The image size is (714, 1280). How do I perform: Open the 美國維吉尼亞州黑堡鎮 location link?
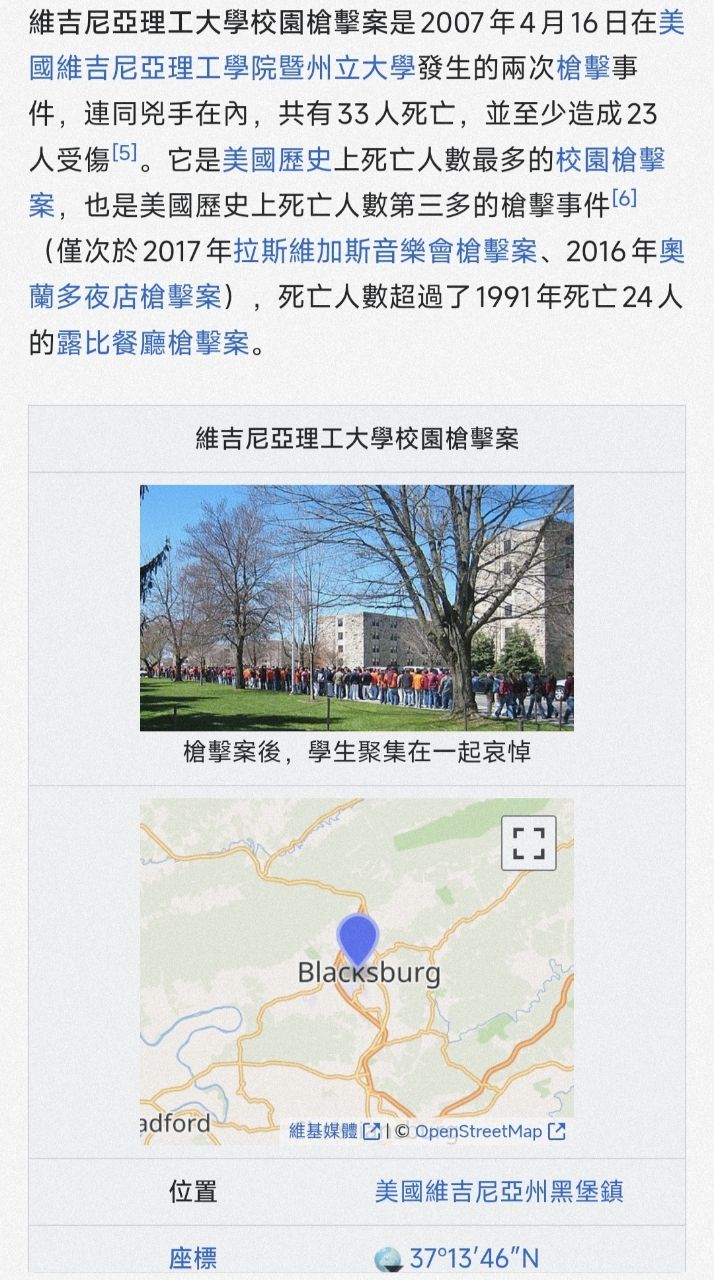click(x=499, y=1191)
